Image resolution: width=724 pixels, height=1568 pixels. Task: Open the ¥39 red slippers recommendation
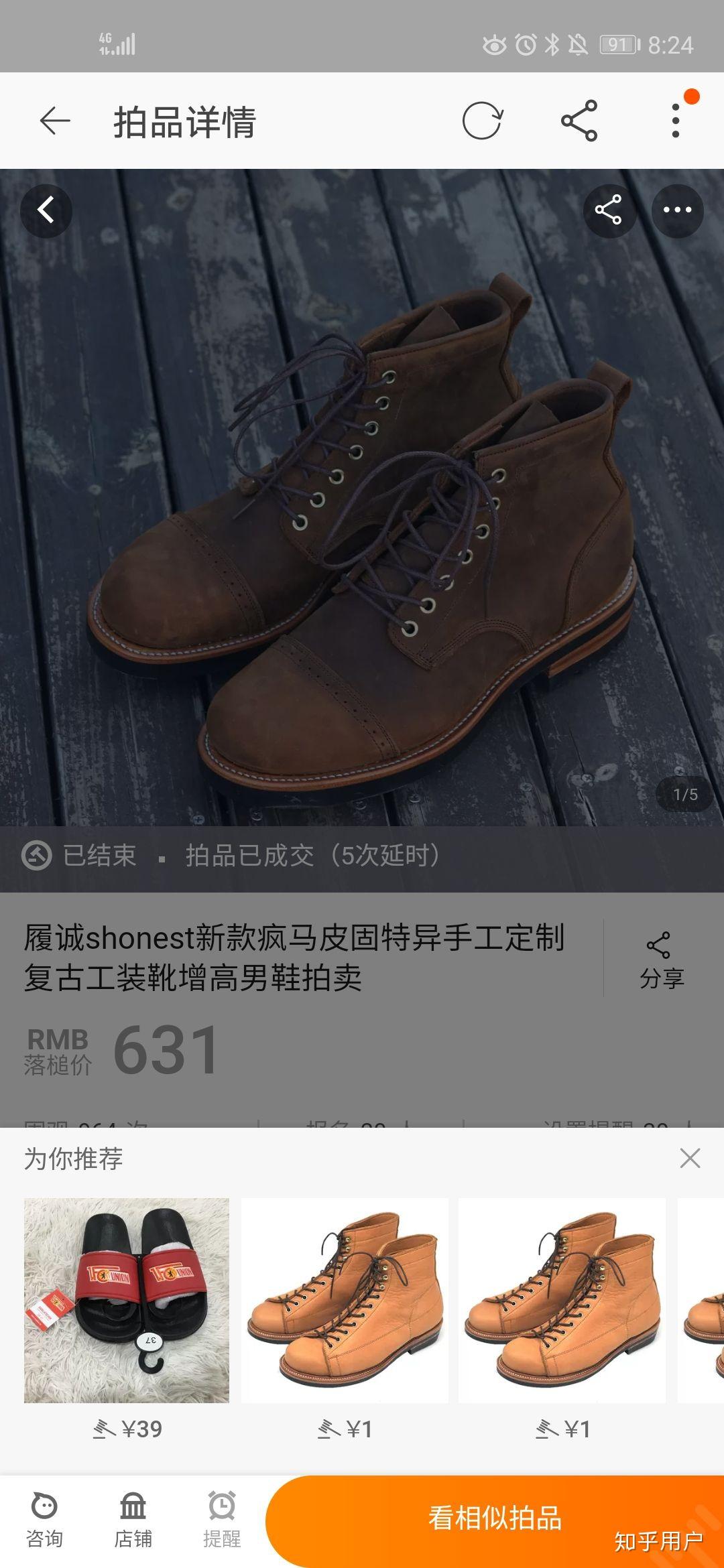[127, 1301]
